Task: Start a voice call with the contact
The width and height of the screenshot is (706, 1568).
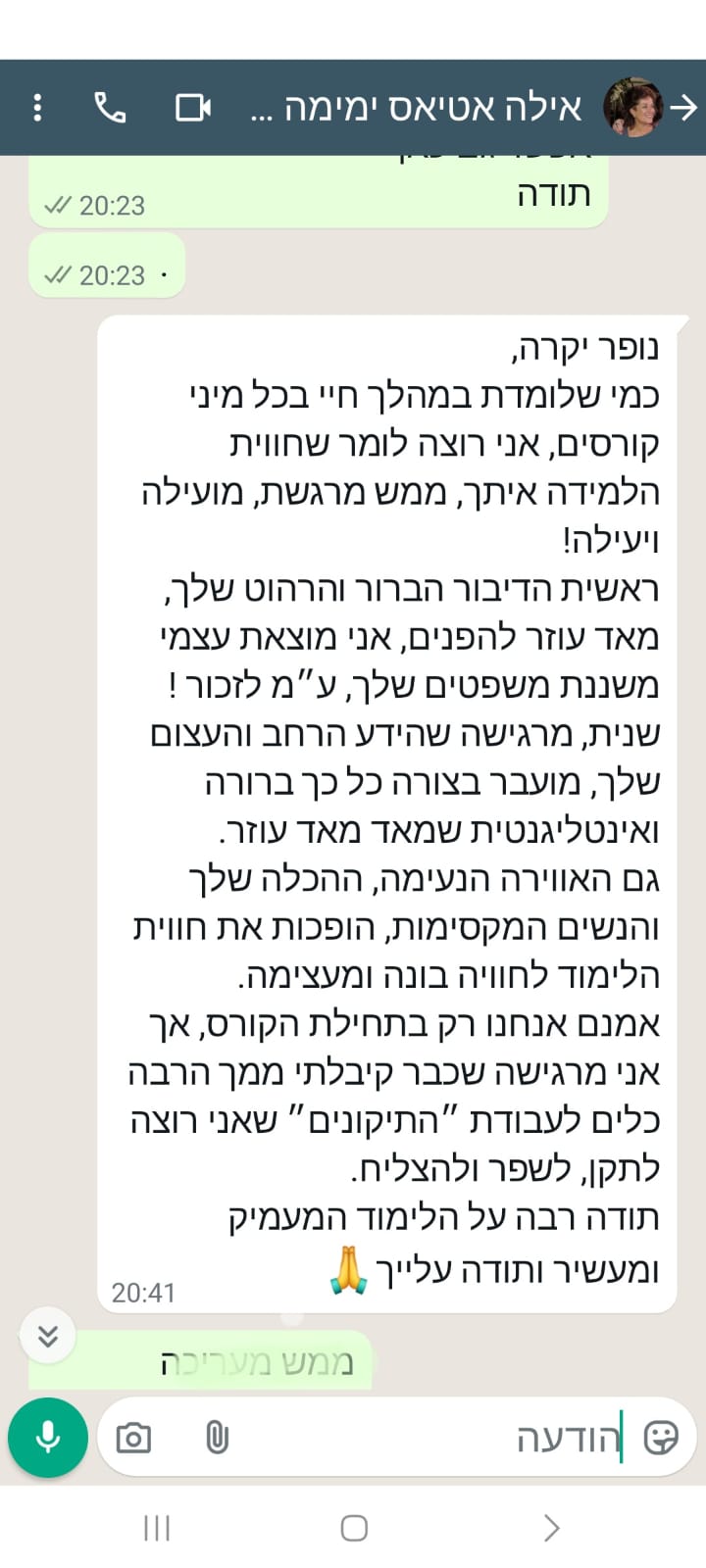Action: pyautogui.click(x=110, y=107)
